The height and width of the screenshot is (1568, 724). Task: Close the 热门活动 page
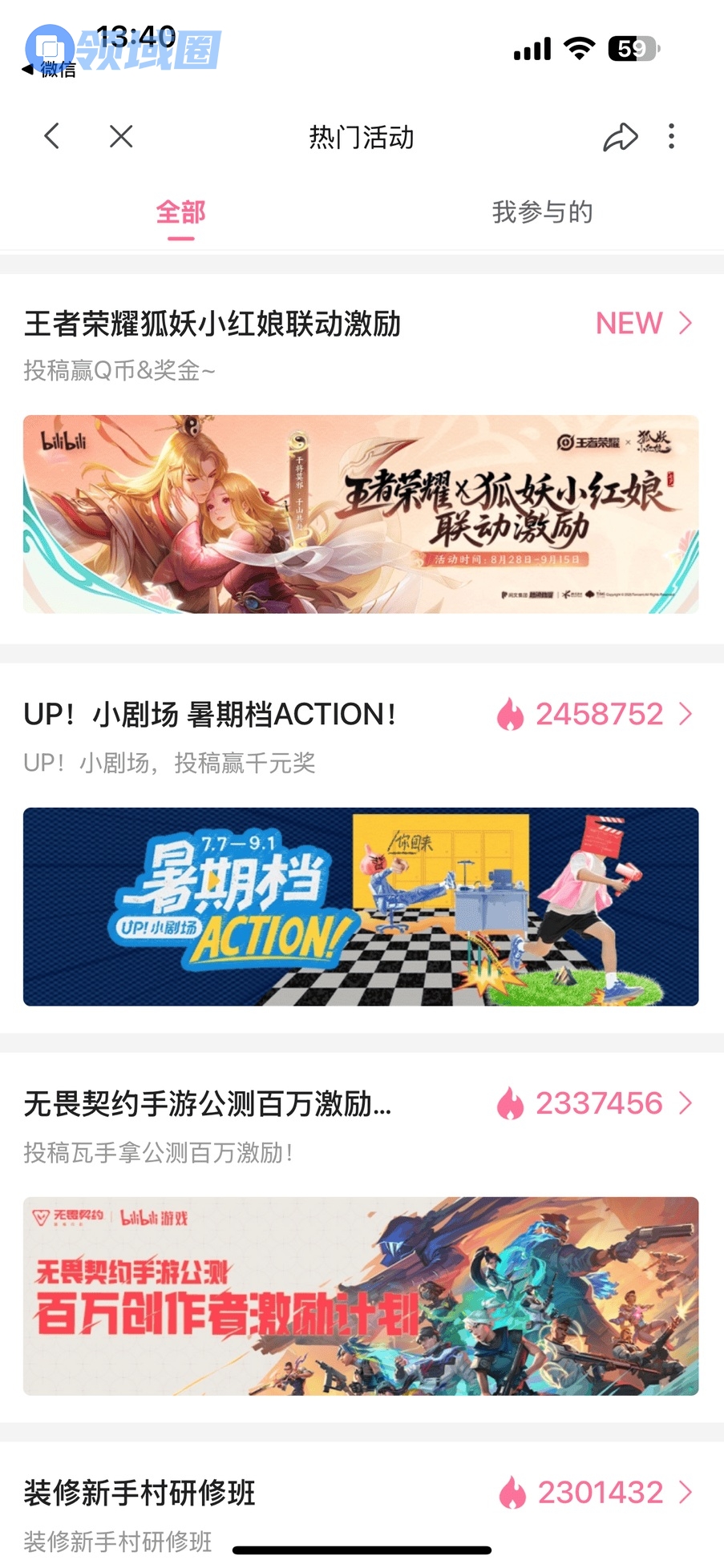[121, 136]
